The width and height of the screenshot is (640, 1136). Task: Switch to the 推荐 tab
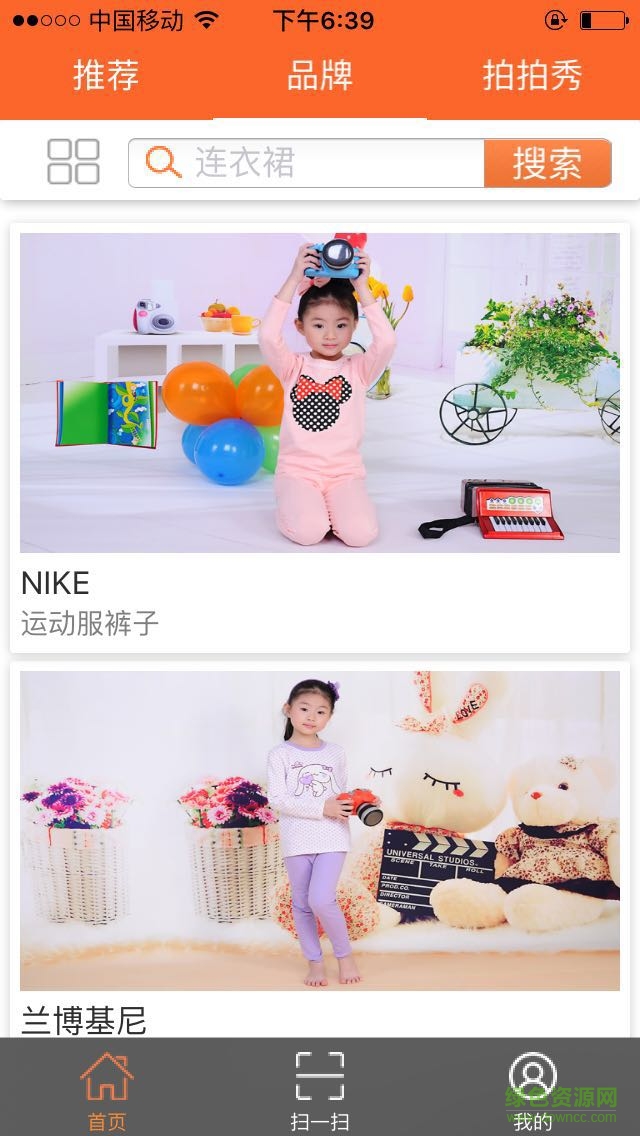click(x=106, y=76)
